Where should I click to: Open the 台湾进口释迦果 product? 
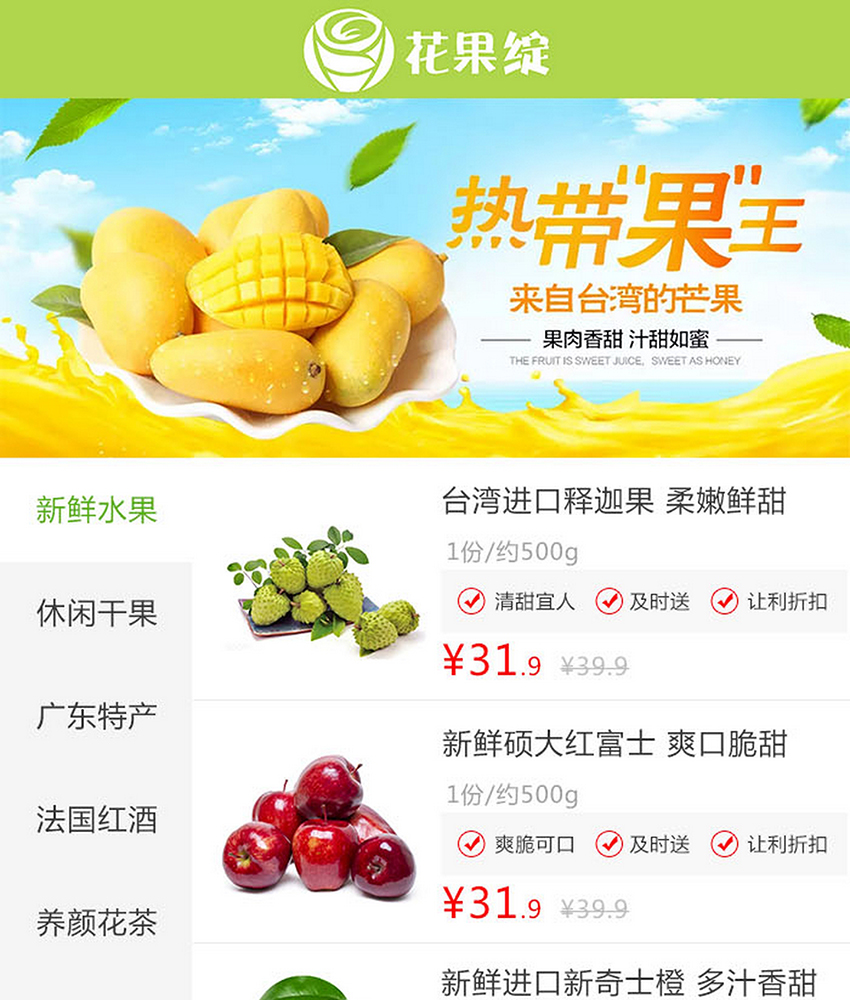[x=613, y=500]
